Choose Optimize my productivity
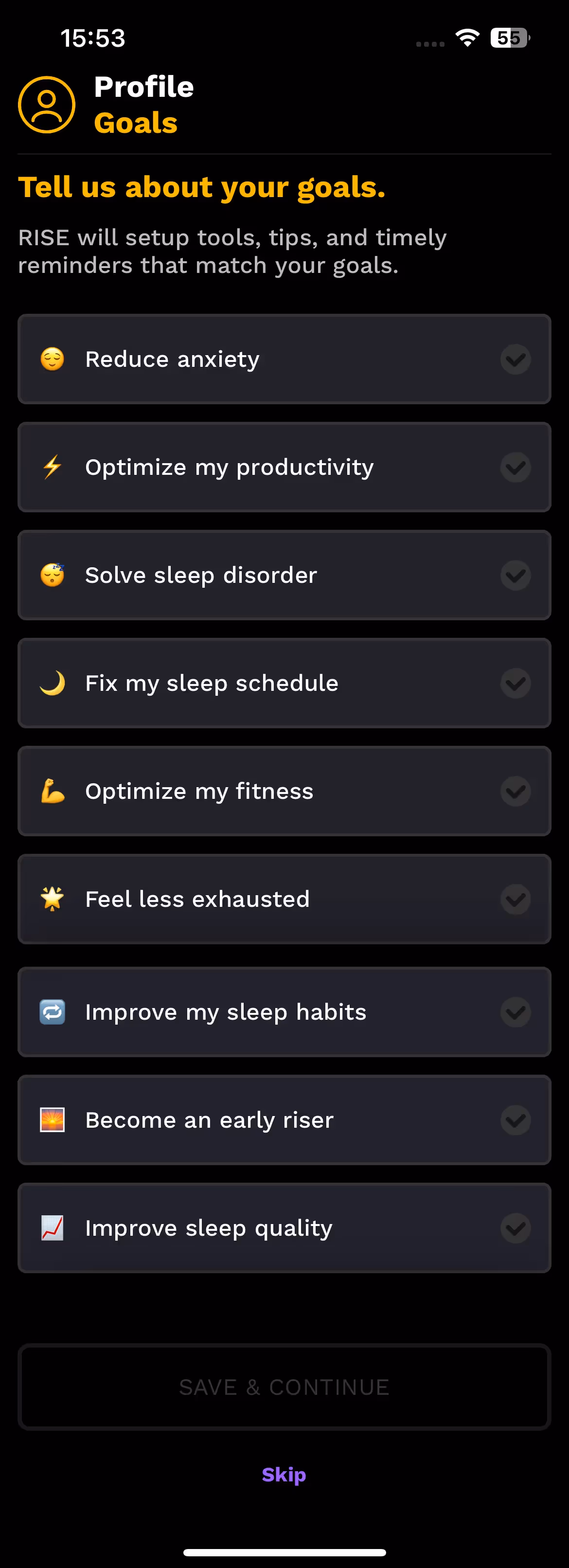Image resolution: width=569 pixels, height=1568 pixels. 284,467
